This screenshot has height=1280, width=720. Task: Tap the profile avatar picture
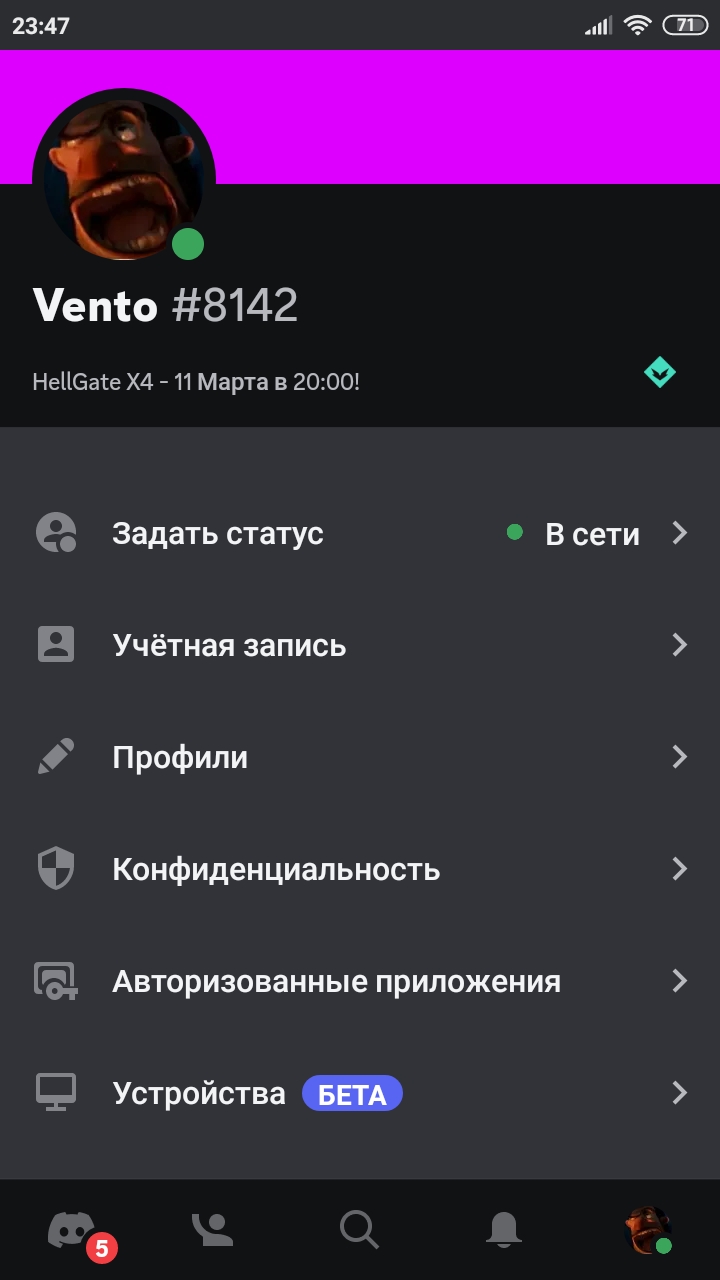tap(124, 180)
